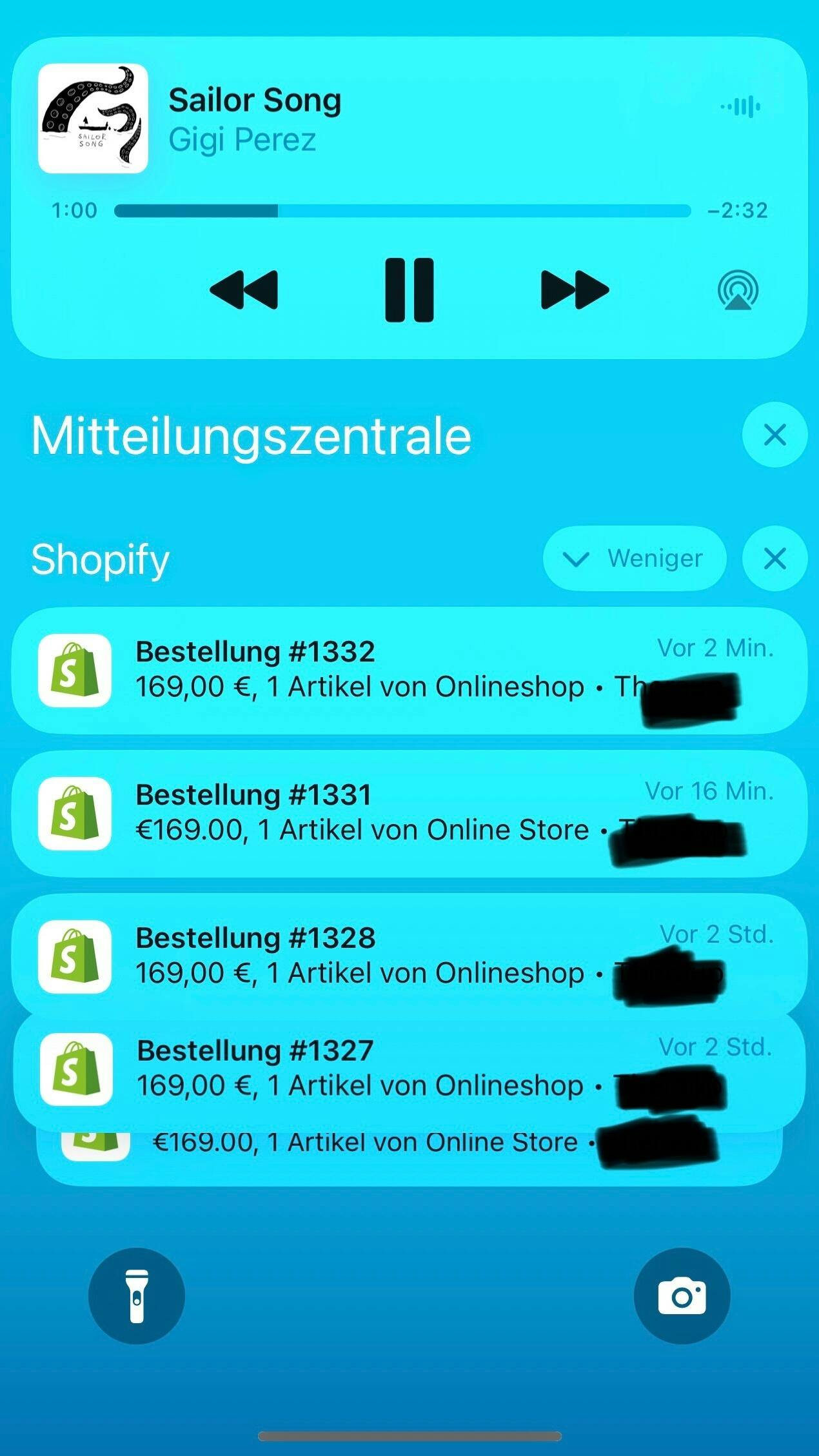Pause Sailor Song playback

[x=409, y=290]
